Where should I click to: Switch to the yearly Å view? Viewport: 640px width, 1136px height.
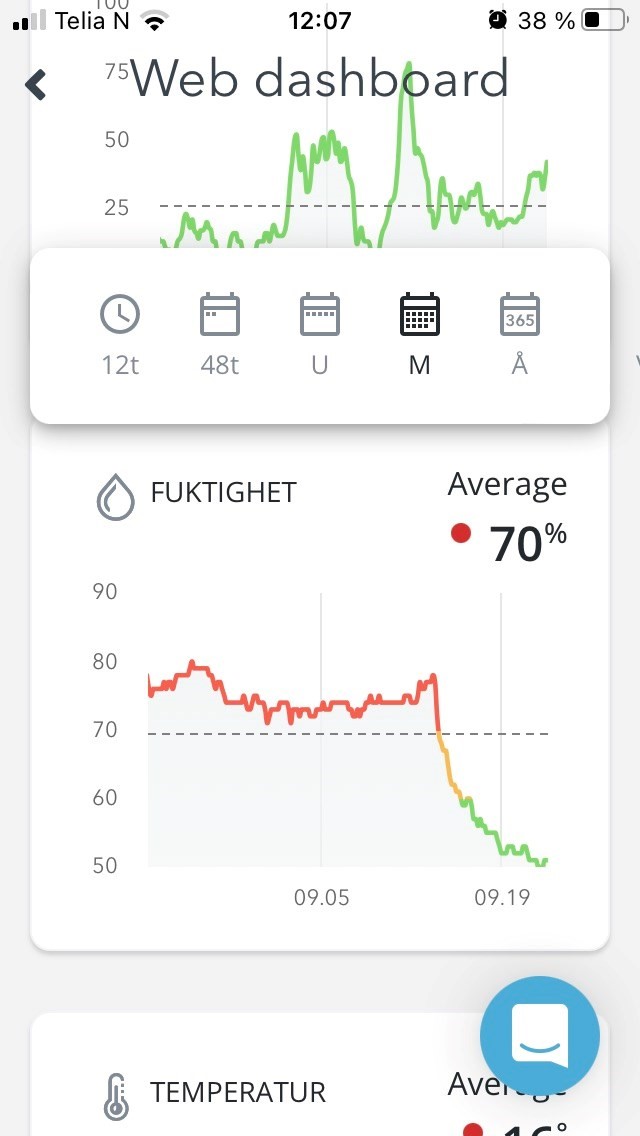click(x=520, y=335)
